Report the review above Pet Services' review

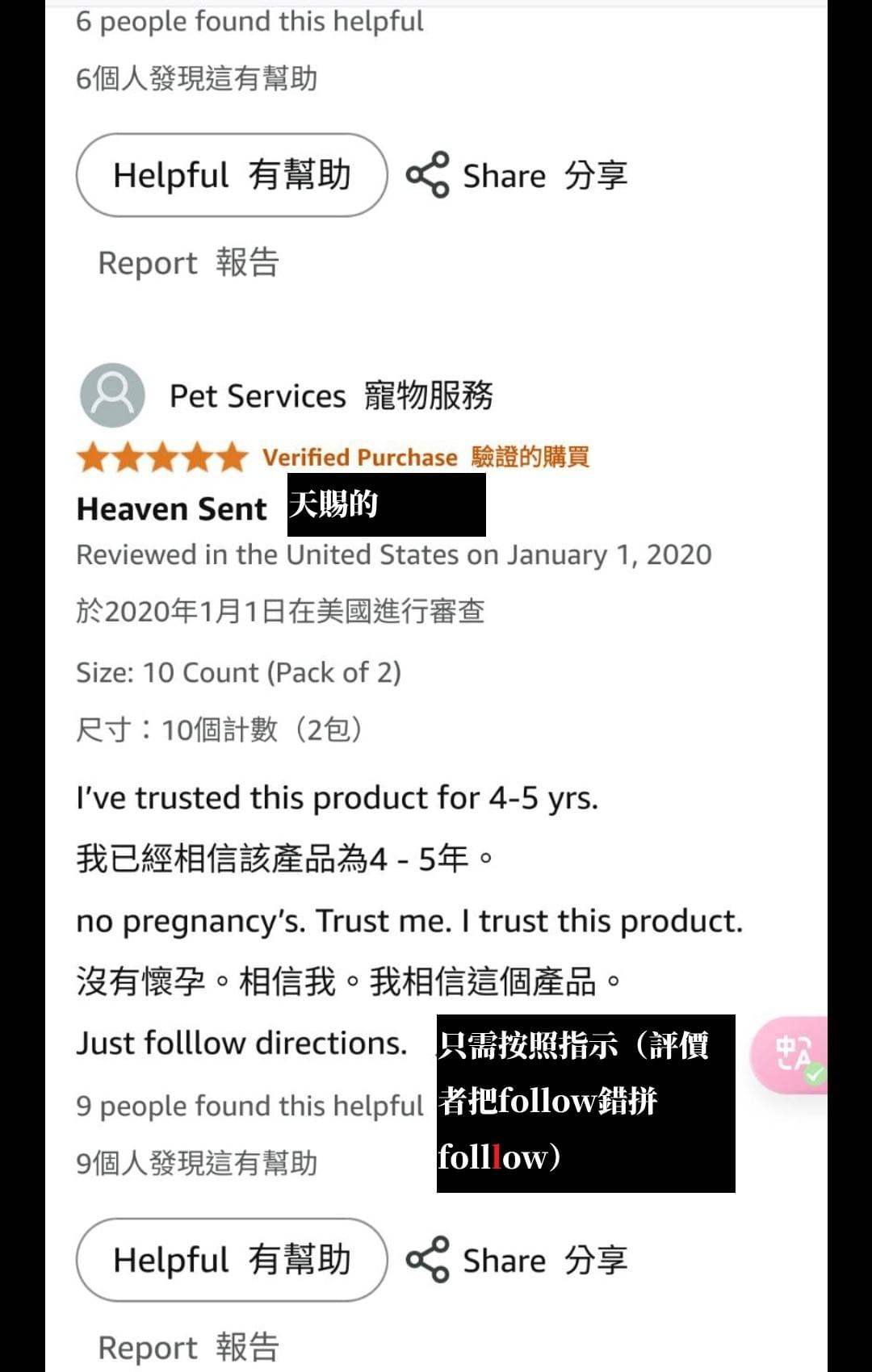(x=188, y=263)
